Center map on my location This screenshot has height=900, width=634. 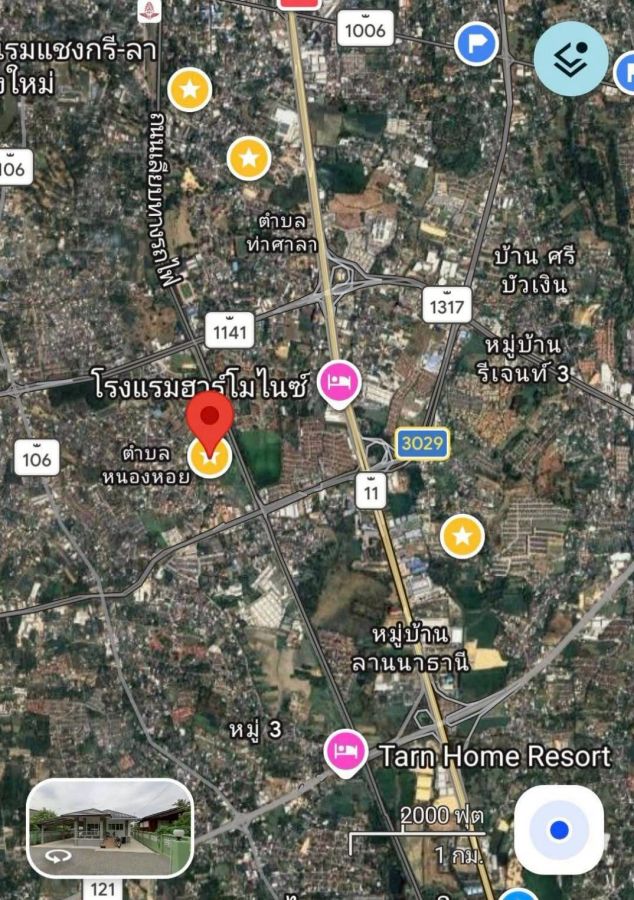coord(559,830)
